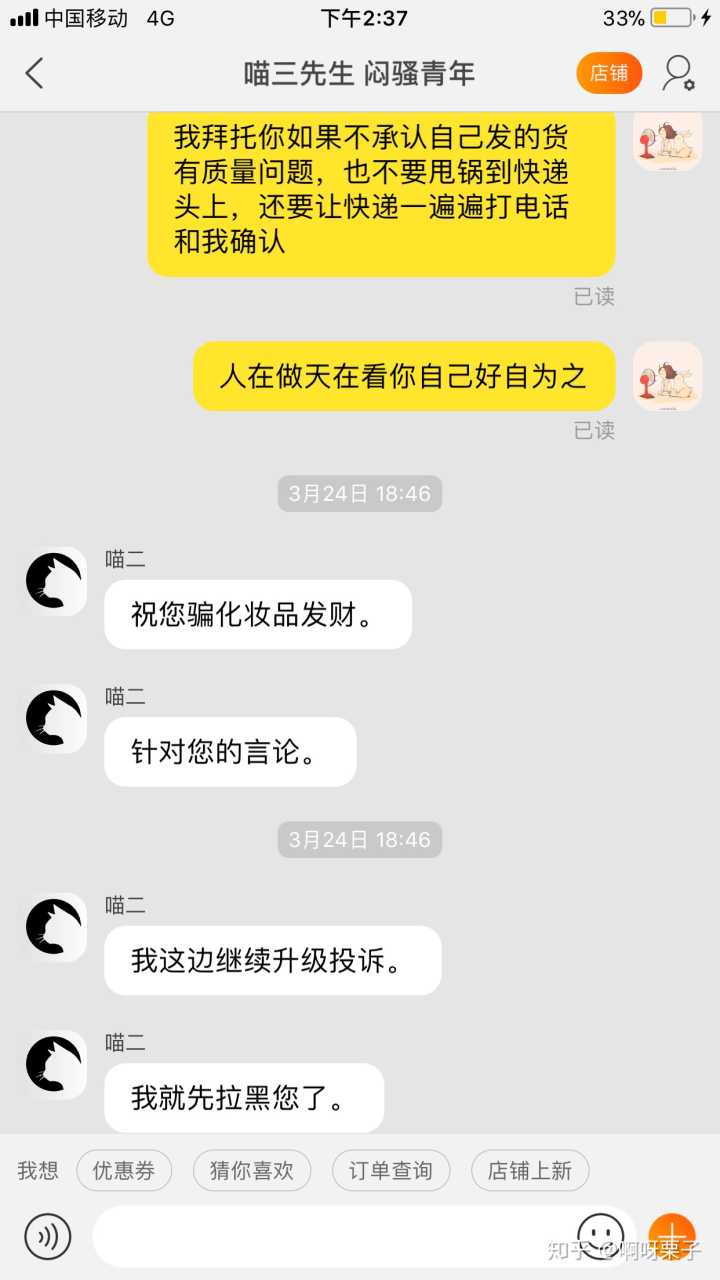Open the 店铺 store button

tap(609, 73)
